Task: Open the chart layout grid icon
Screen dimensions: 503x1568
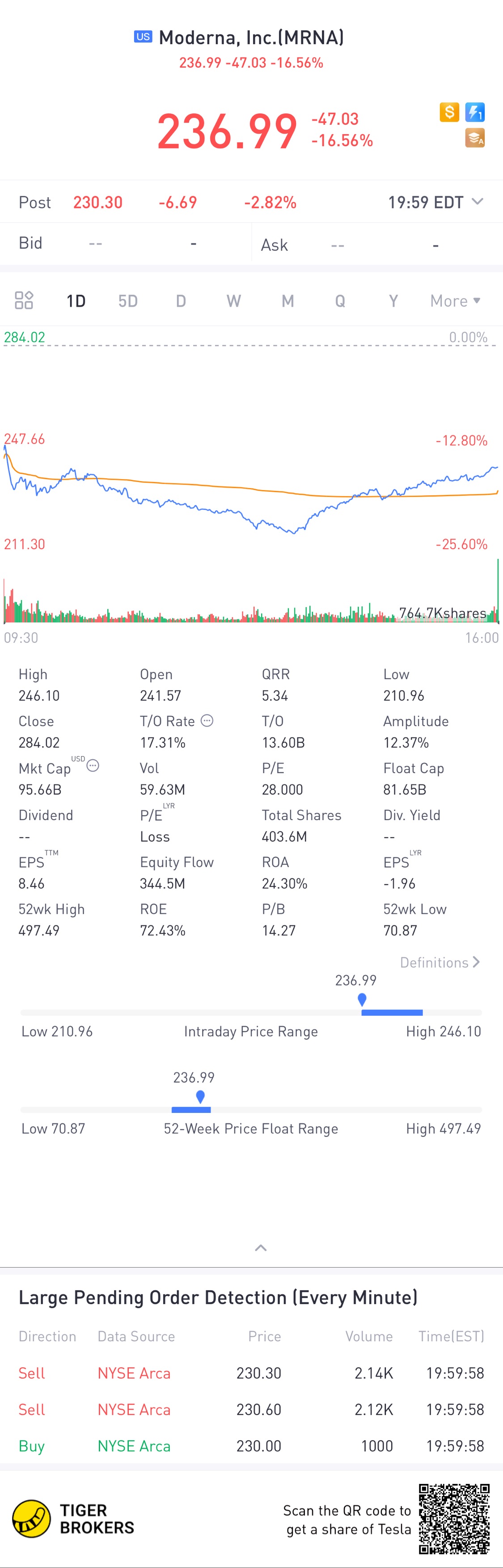Action: 24,300
